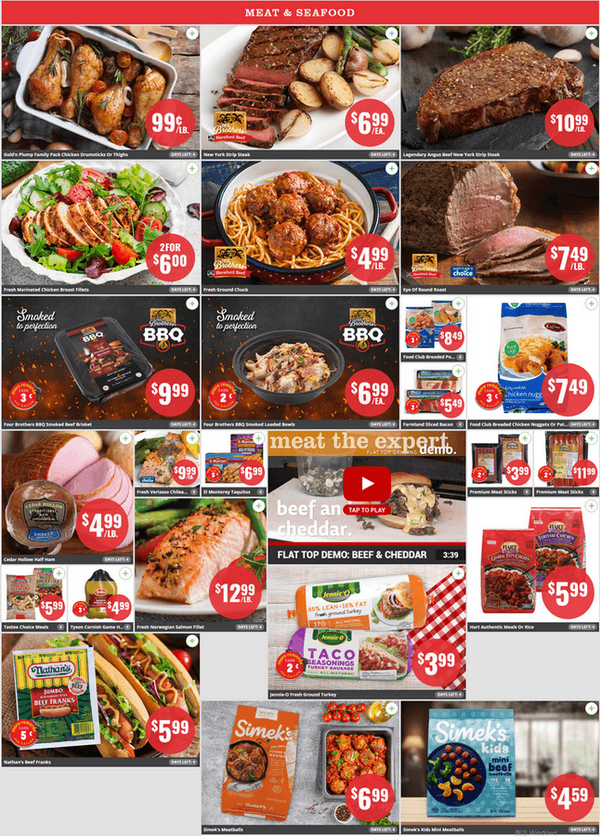Add Gold'n Plump Chicken Drumsticks to list
Image resolution: width=600 pixels, height=836 pixels.
[x=190, y=33]
